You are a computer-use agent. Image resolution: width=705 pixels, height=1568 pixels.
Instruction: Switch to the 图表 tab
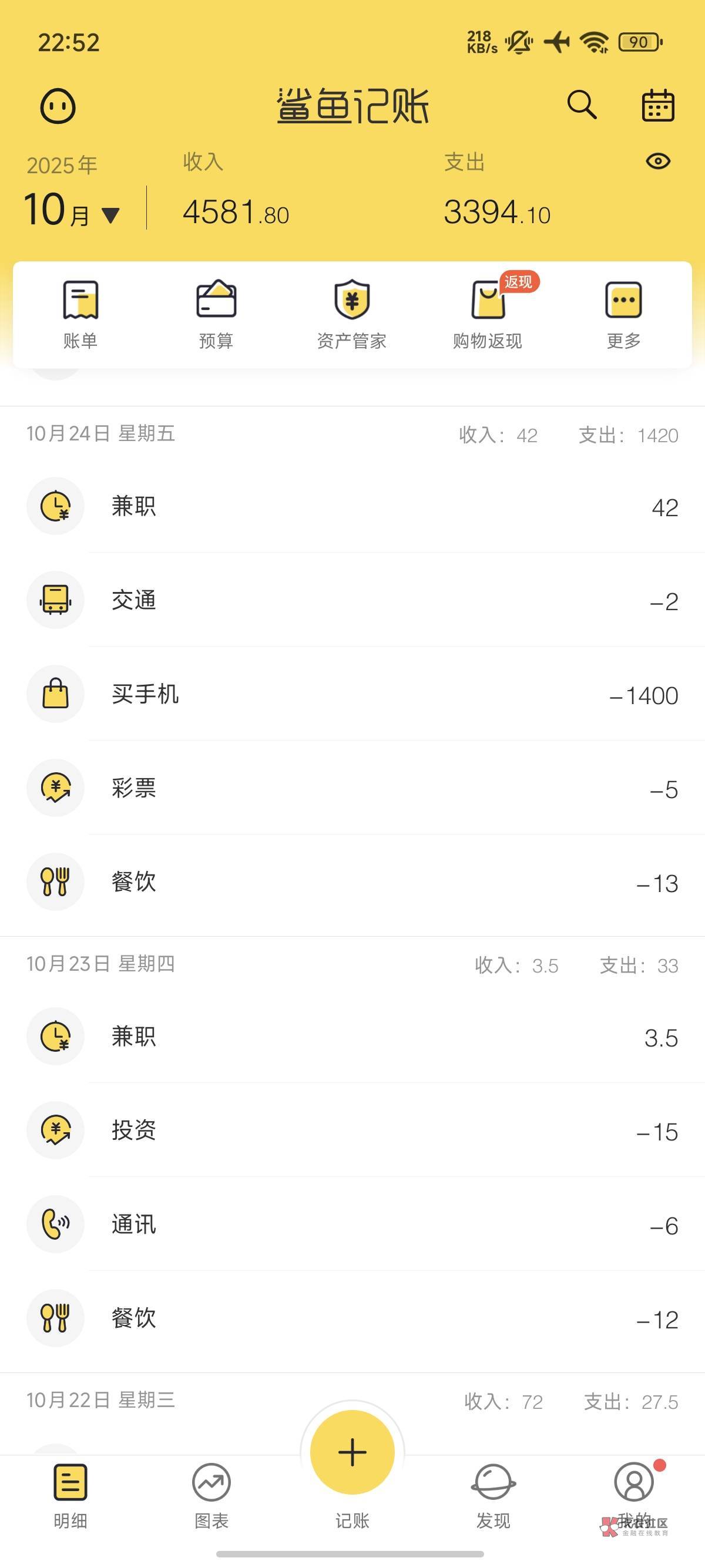[x=211, y=1495]
